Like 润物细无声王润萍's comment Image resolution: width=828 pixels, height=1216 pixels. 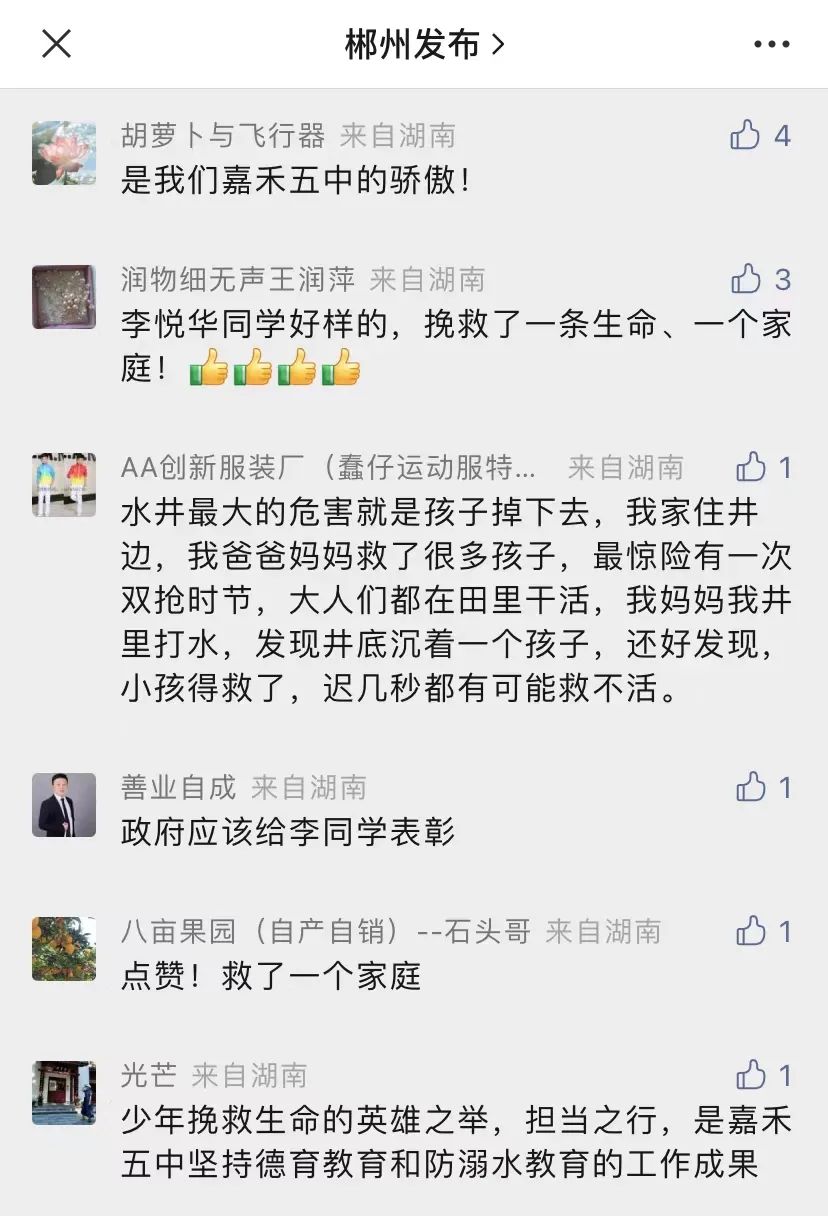click(746, 279)
